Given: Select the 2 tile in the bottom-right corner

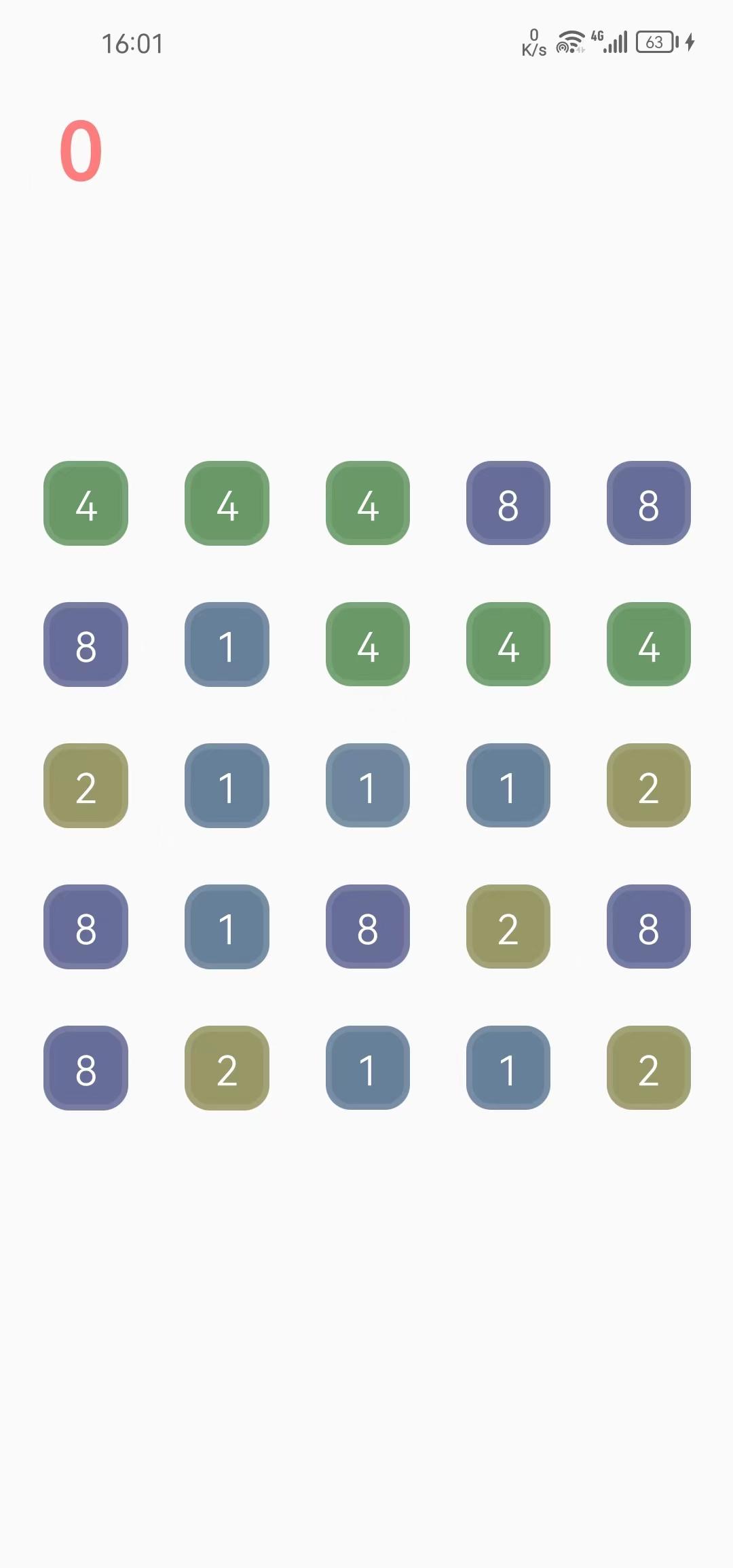Looking at the screenshot, I should pyautogui.click(x=648, y=1068).
